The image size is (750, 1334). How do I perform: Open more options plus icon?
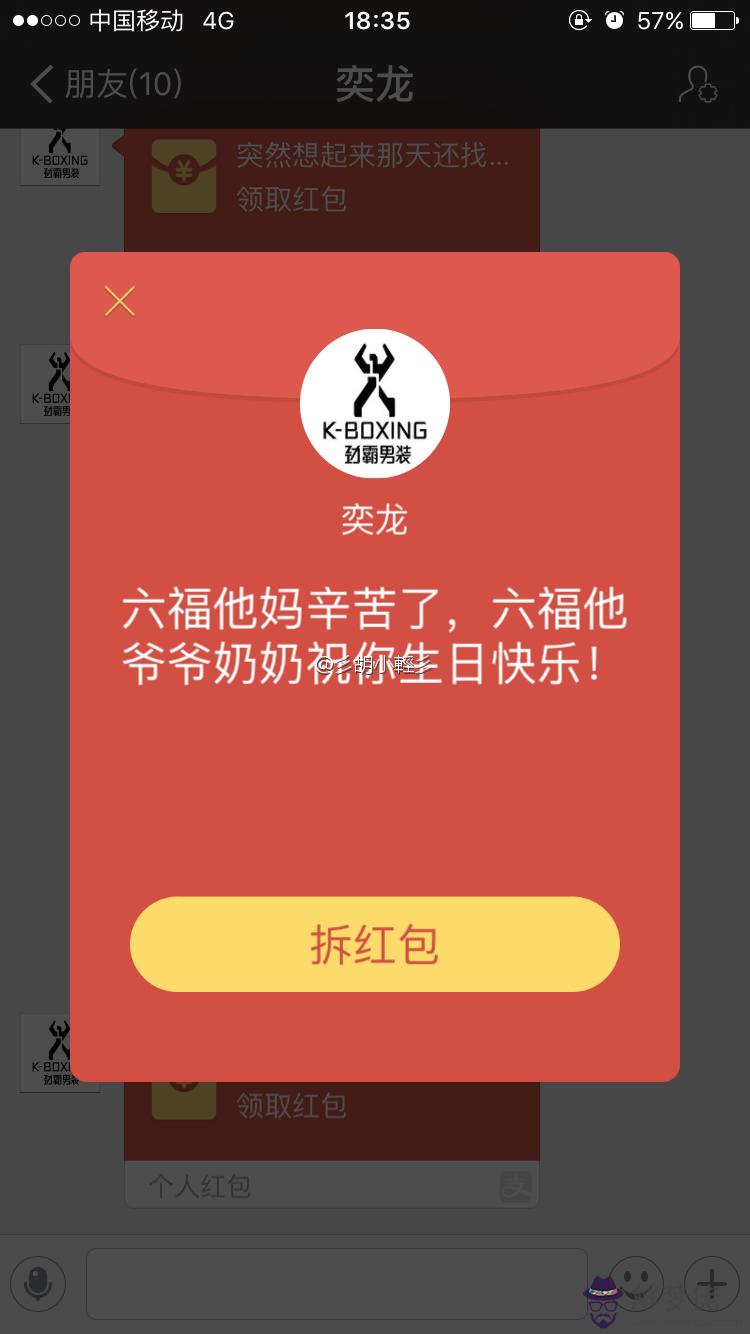[711, 1283]
